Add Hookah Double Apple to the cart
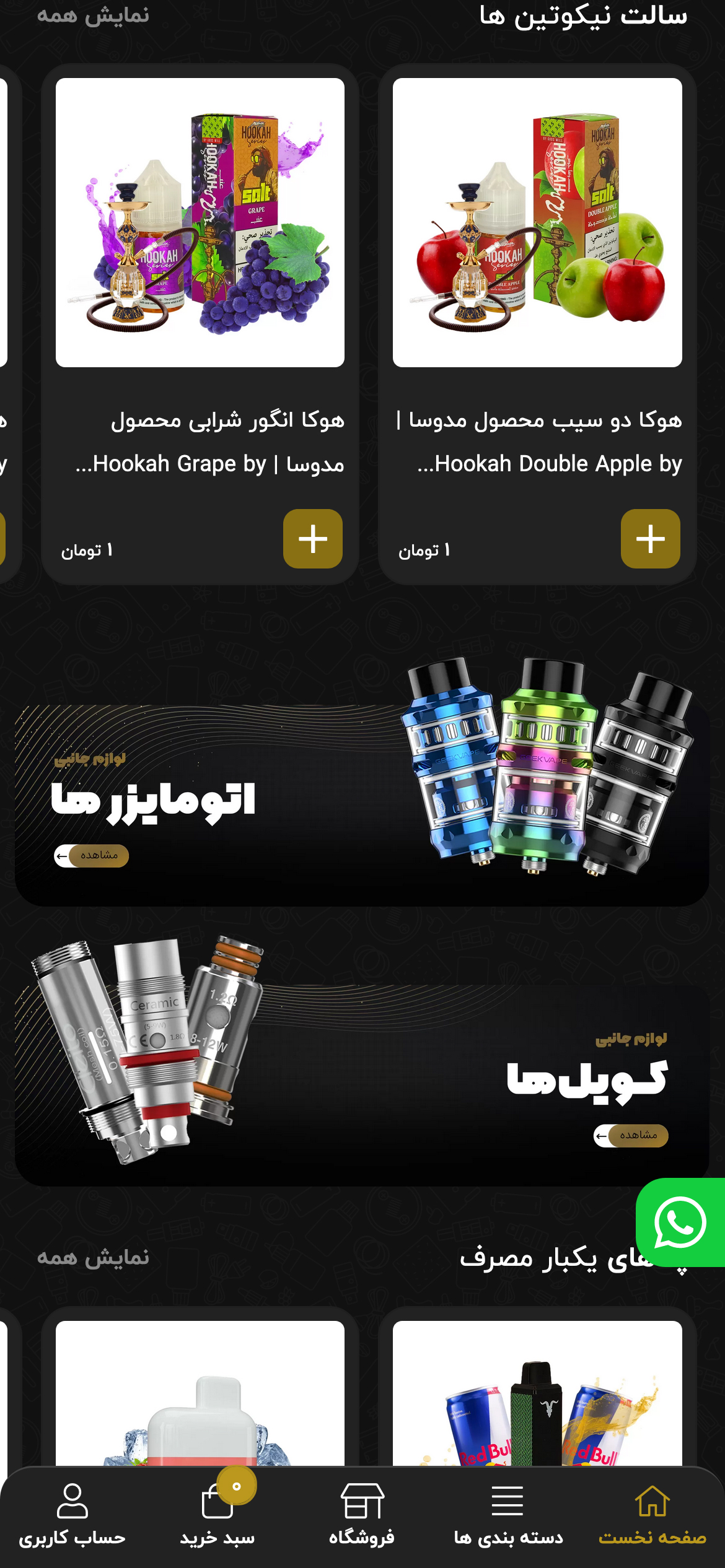725x1568 pixels. 651,539
